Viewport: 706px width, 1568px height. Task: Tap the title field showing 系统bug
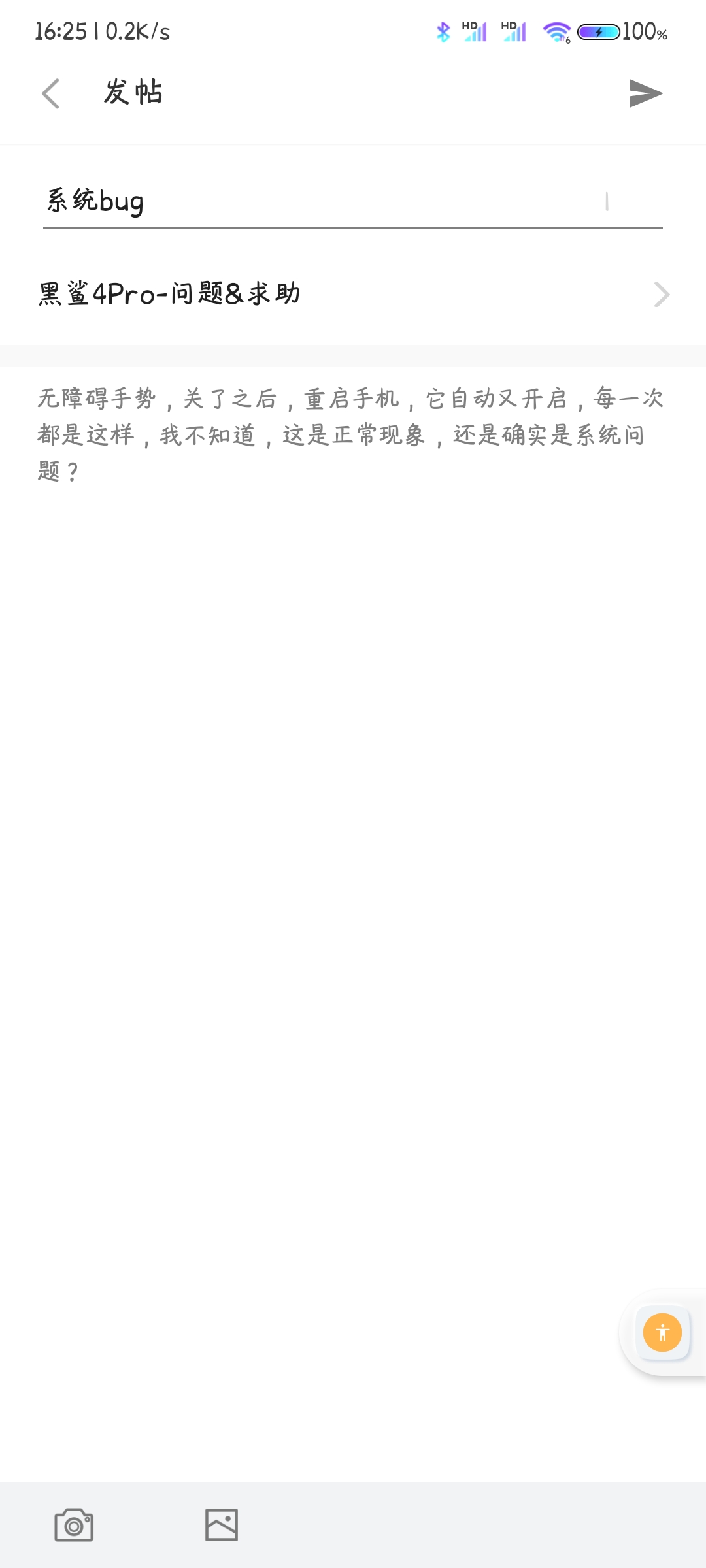click(x=353, y=202)
